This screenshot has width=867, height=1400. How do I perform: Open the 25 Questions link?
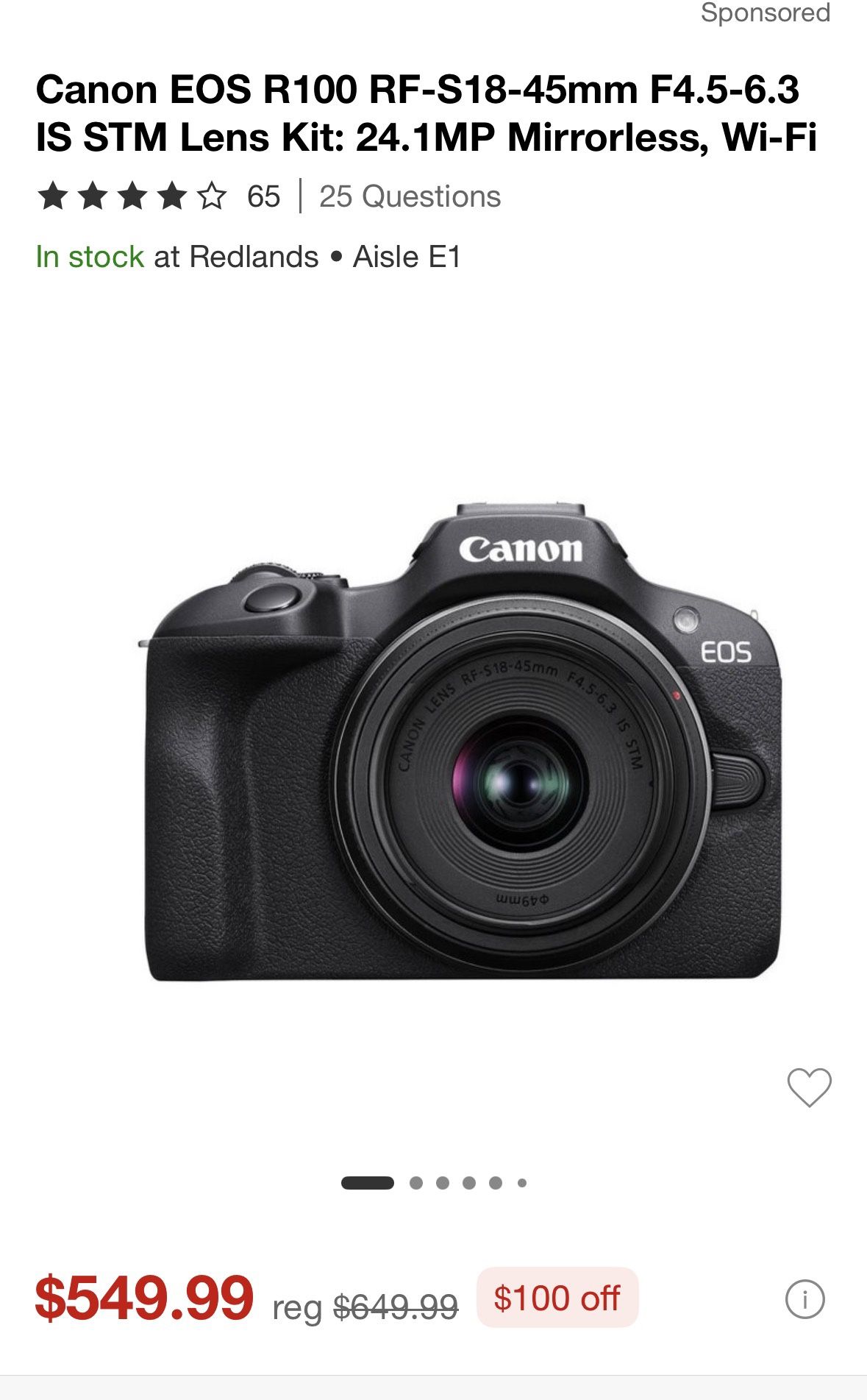click(x=410, y=196)
